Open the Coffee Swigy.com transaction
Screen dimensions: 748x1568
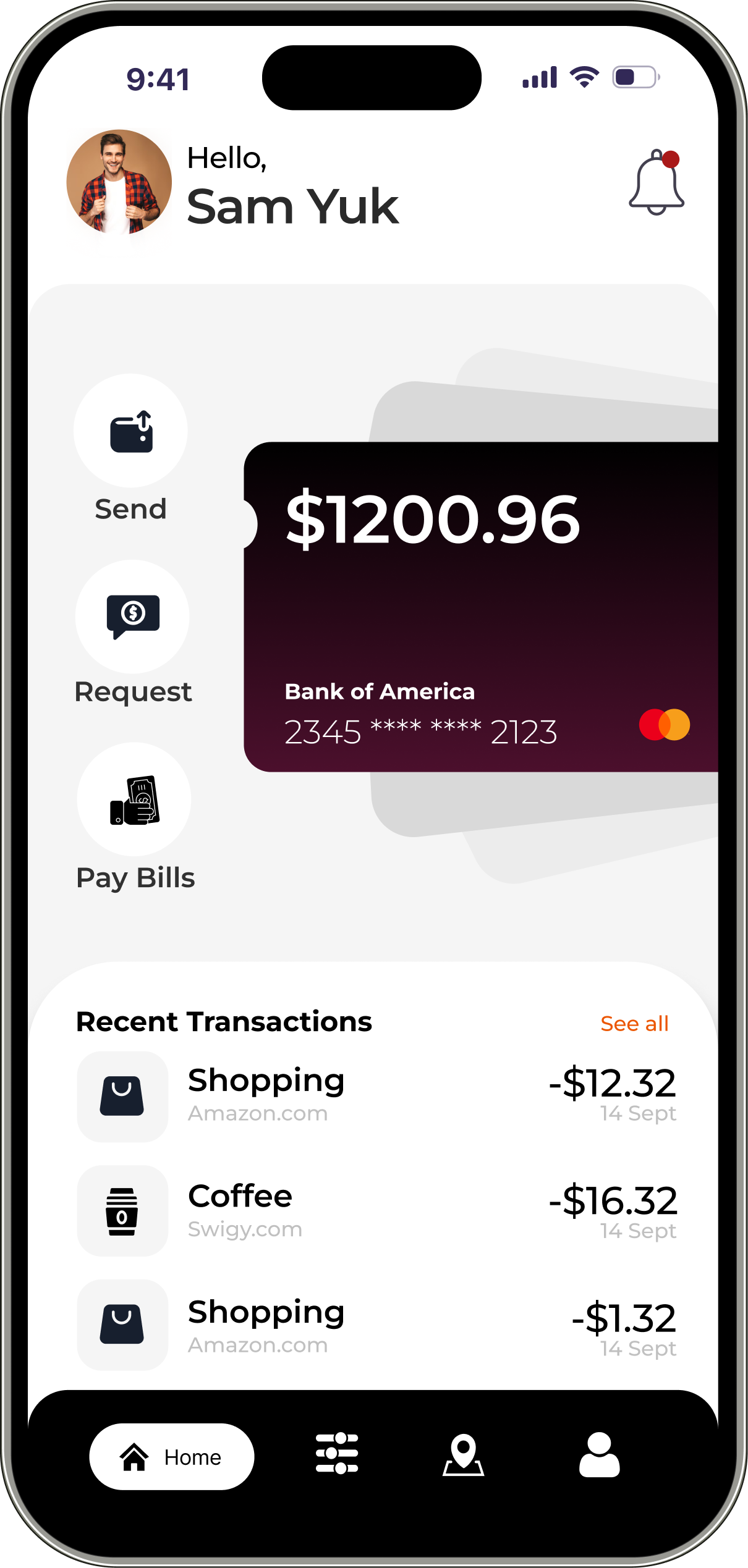[376, 1211]
